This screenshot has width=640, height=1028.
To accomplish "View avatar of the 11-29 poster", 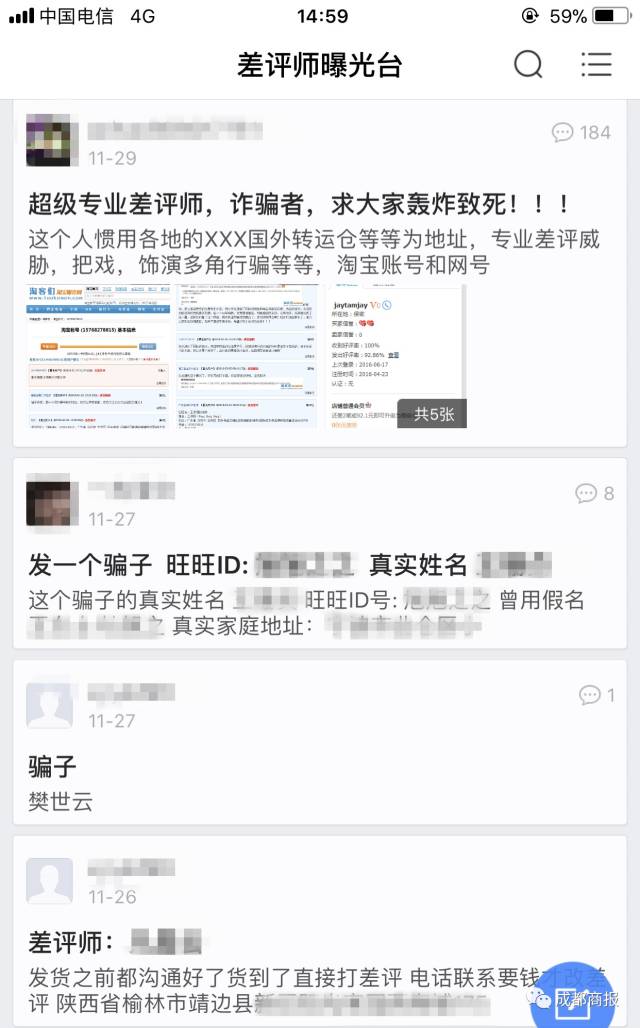I will [49, 140].
